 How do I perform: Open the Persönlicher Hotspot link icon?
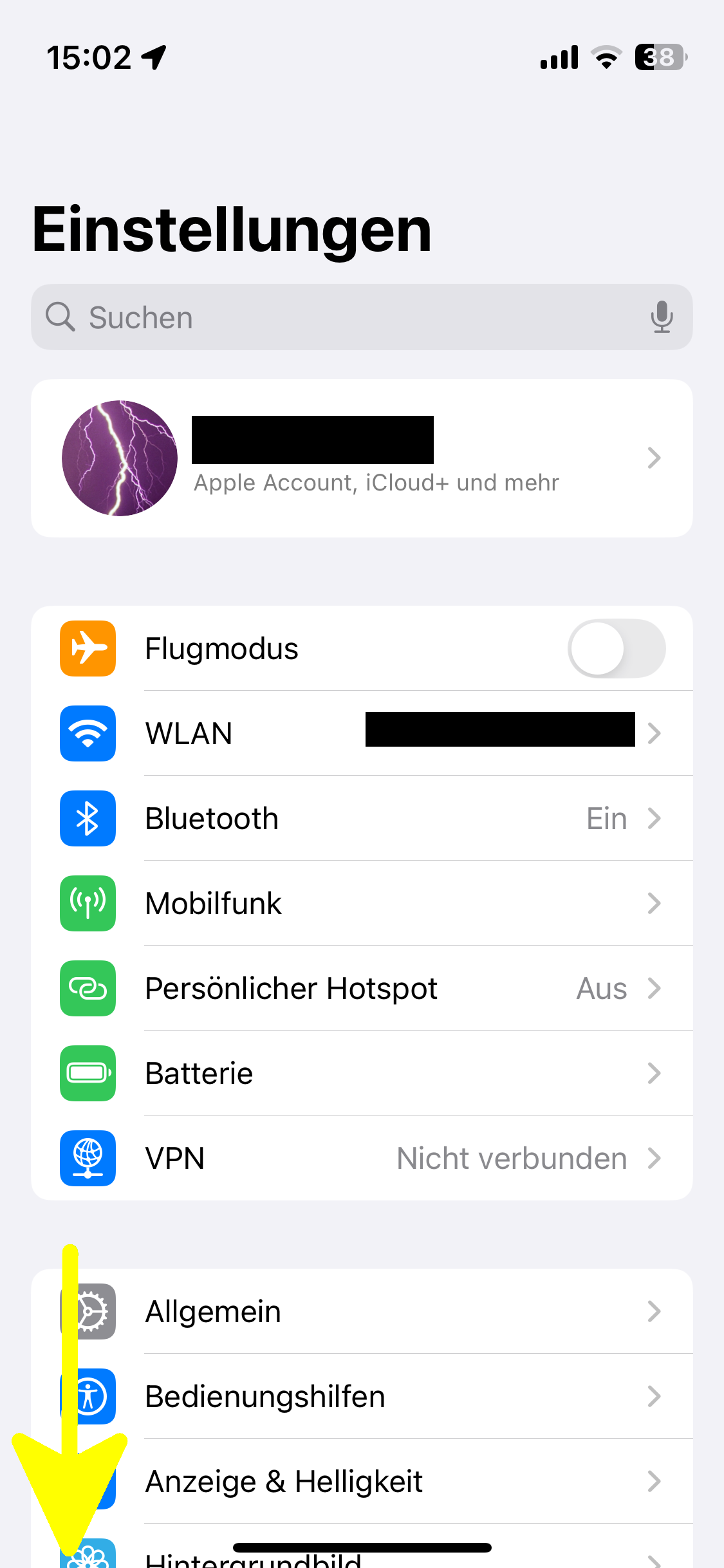coord(88,988)
